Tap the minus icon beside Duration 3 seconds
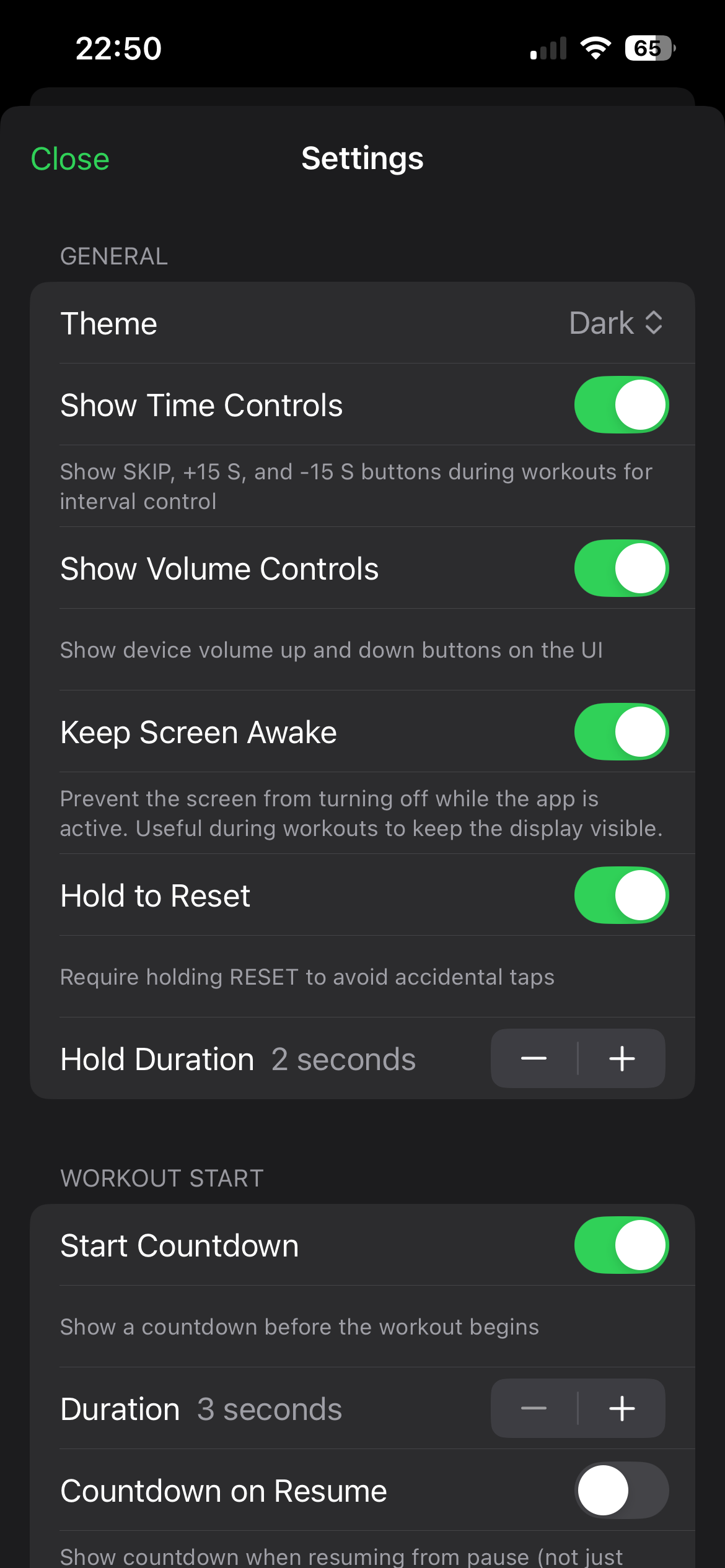Viewport: 725px width, 1568px height. tap(534, 1408)
